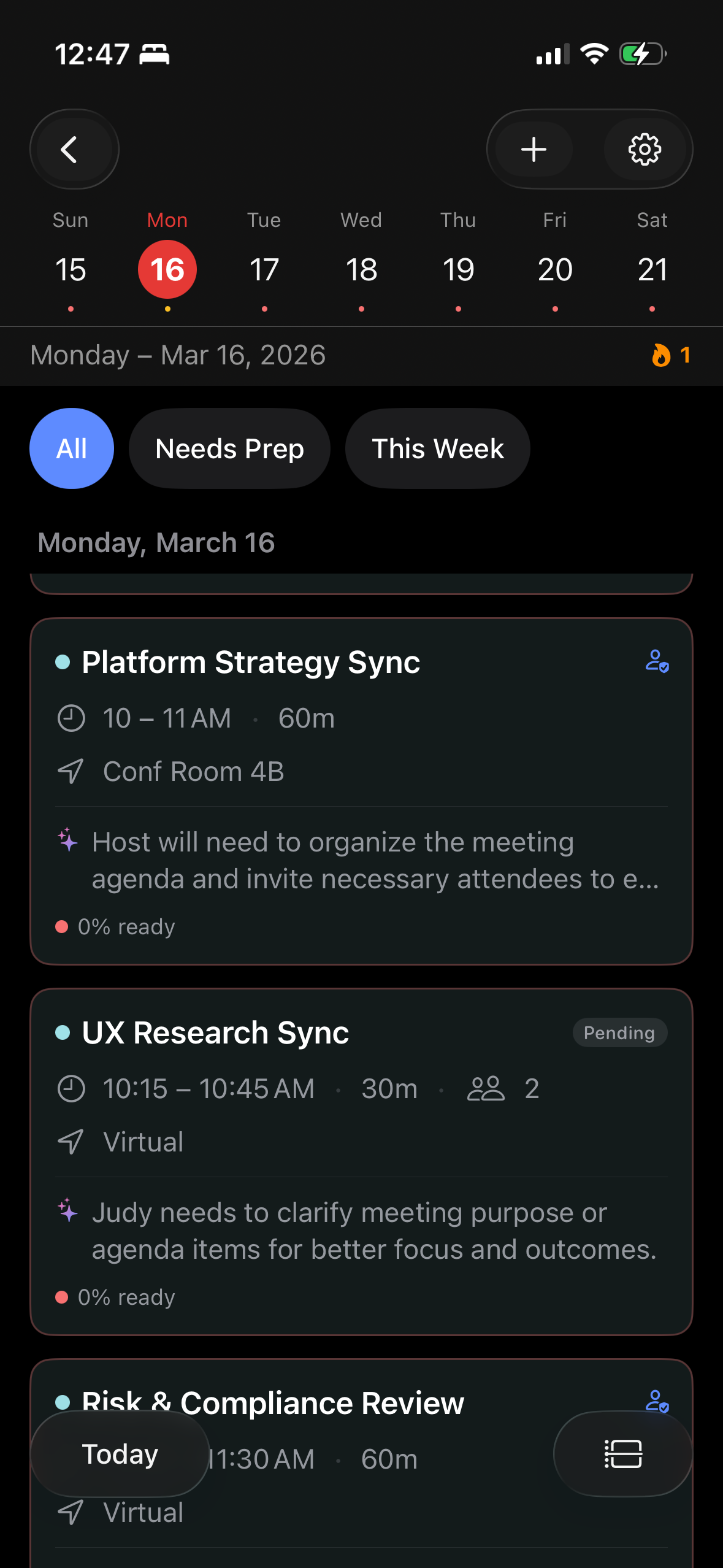Tap the location icon for Conf Room 4B
The height and width of the screenshot is (1568, 723).
[70, 772]
